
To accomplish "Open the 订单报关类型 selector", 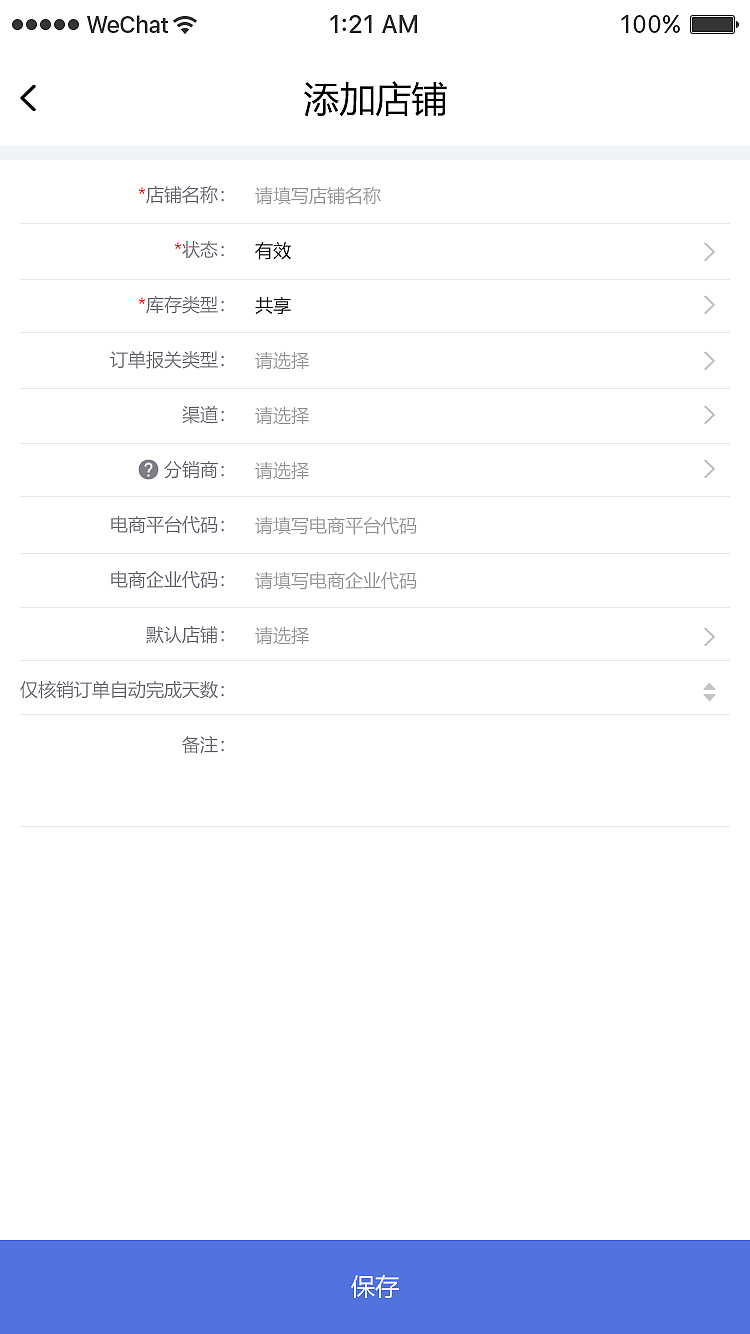I will 279,360.
